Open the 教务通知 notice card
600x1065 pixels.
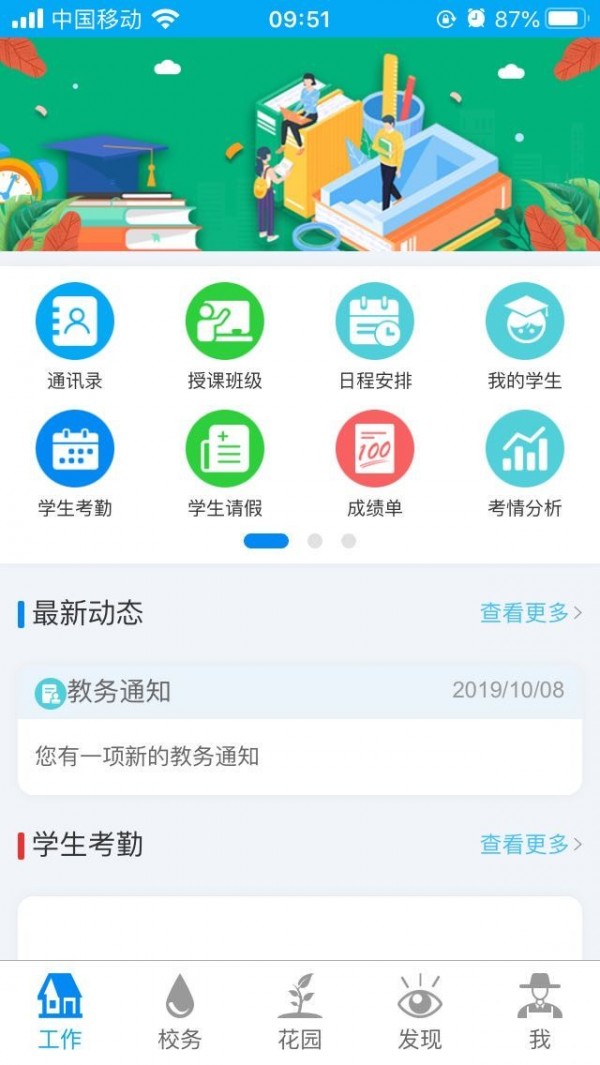(300, 730)
